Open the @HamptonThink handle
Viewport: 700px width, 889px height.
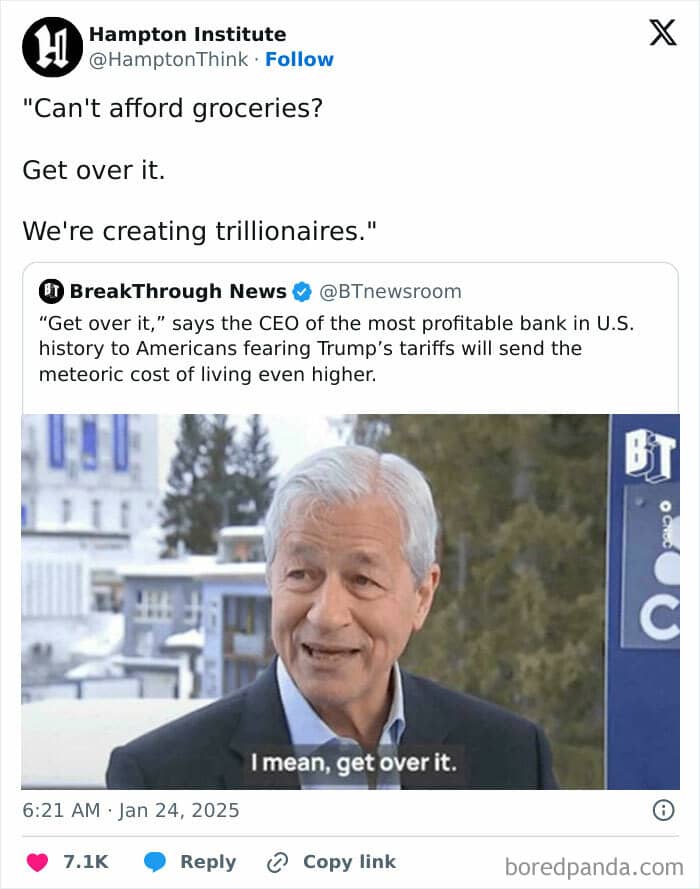point(168,59)
